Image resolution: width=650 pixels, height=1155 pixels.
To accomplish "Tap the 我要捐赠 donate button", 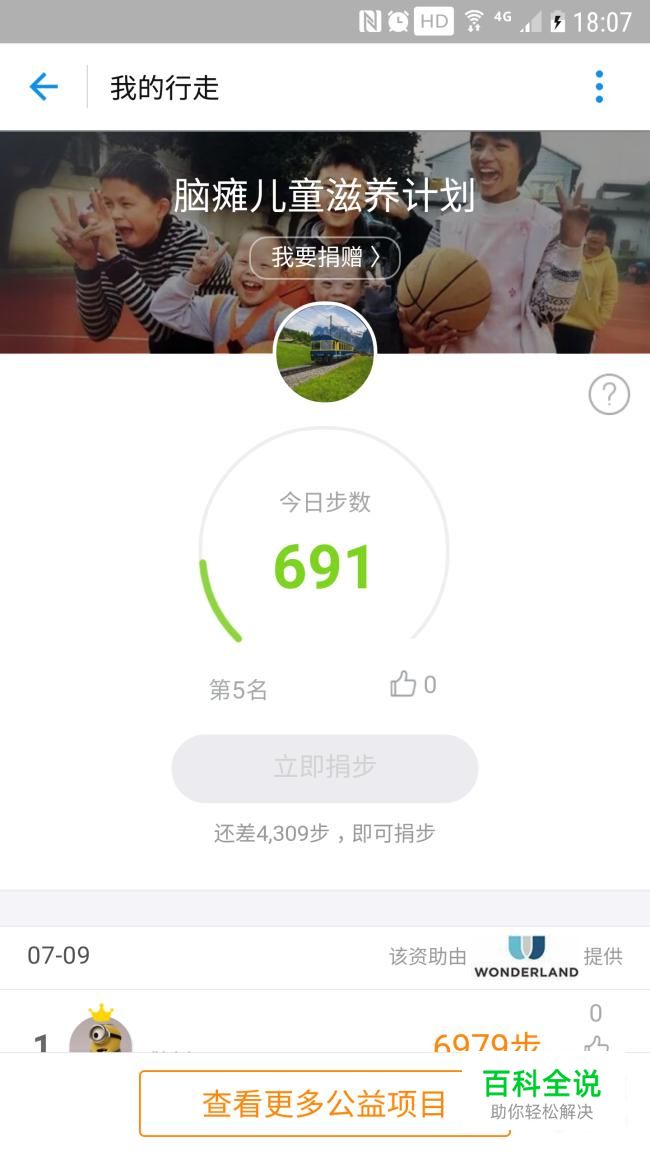I will click(325, 258).
